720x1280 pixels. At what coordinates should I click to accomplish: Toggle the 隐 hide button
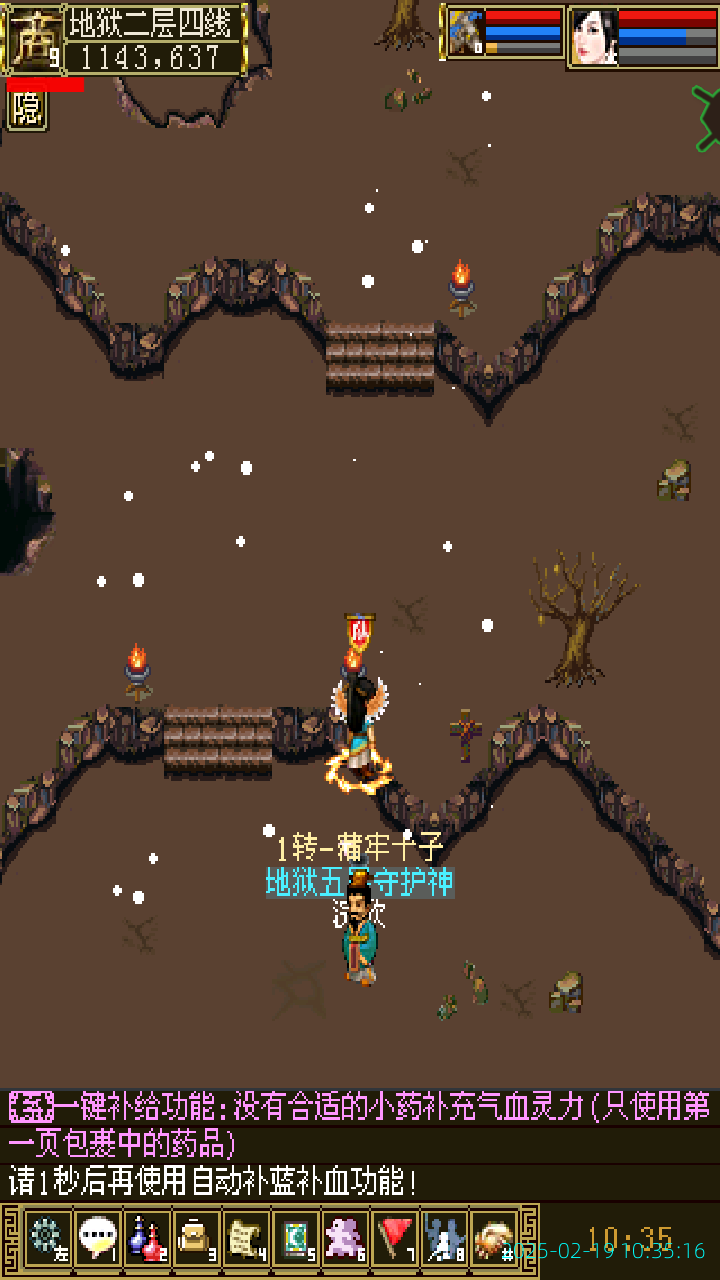tap(27, 109)
